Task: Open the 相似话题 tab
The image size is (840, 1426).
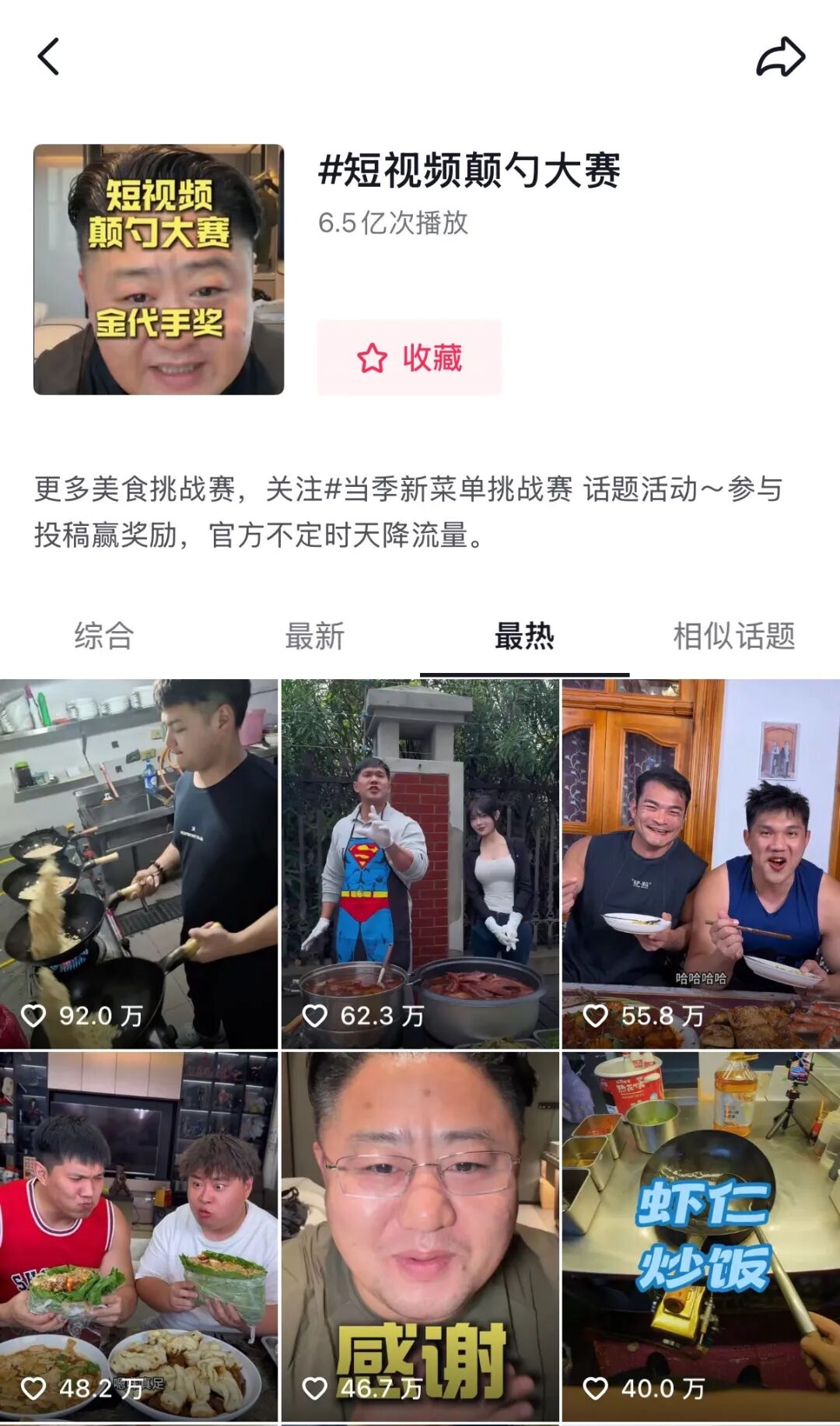Action: coord(733,636)
